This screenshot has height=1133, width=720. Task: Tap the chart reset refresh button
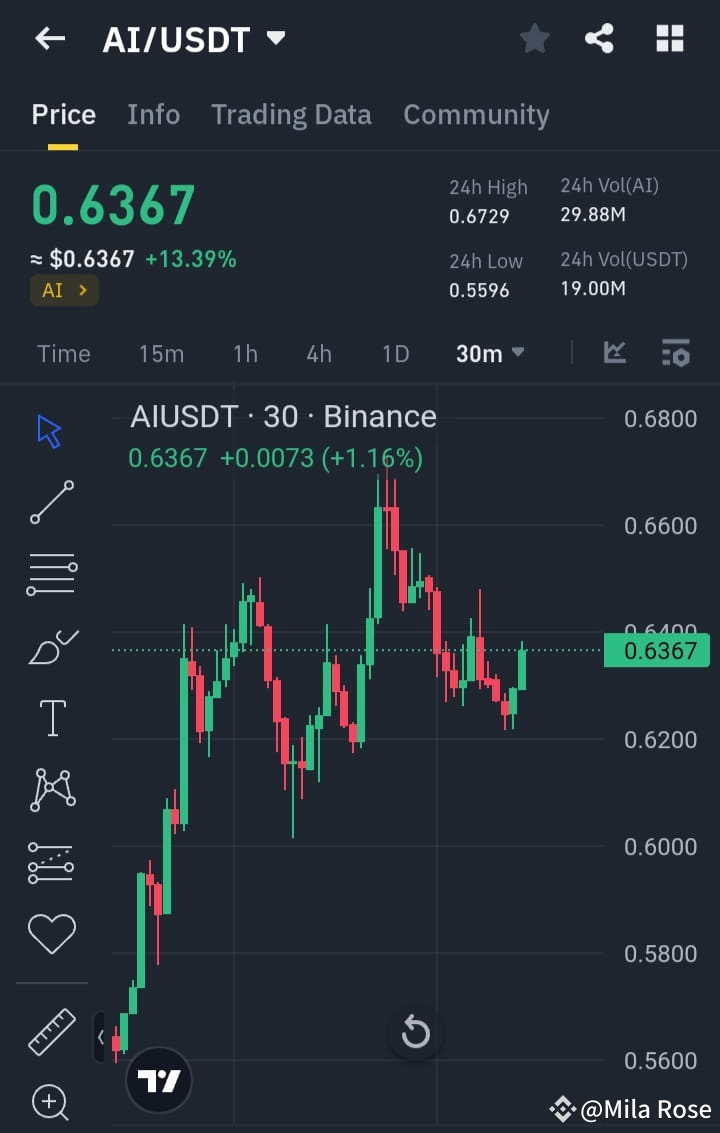(x=415, y=1034)
